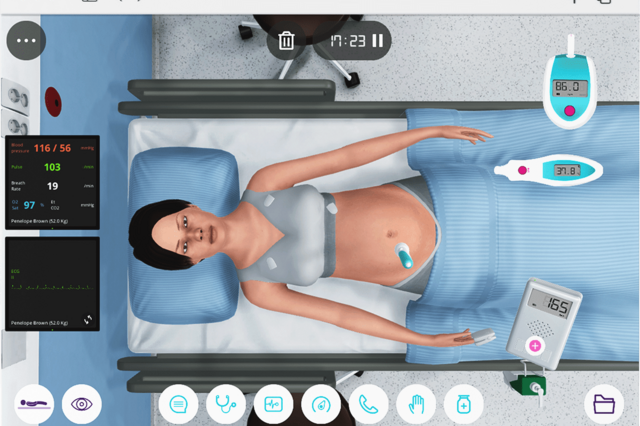Image resolution: width=640 pixels, height=426 pixels.
Task: Open the three-dot more options menu
Action: (26, 42)
